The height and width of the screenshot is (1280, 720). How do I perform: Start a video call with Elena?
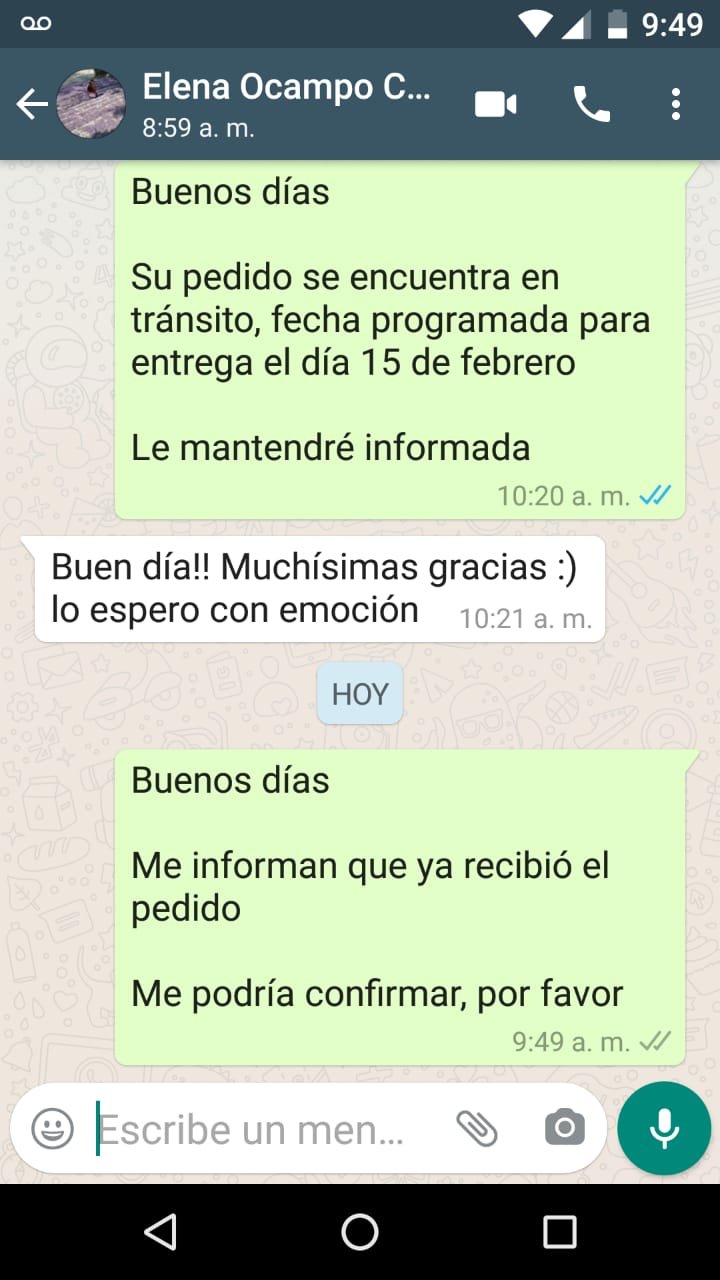tap(495, 104)
